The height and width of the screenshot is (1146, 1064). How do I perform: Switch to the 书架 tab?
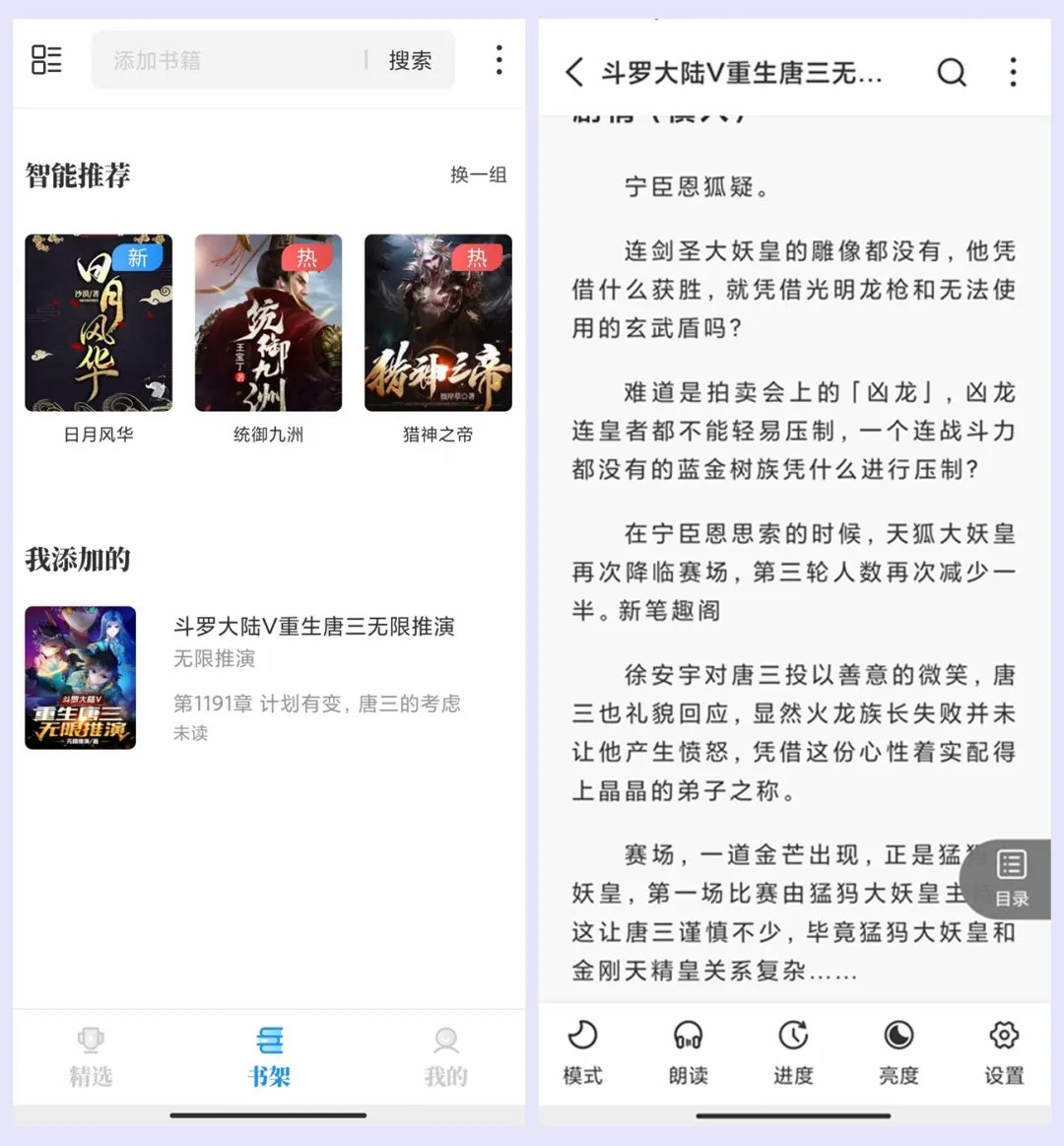(269, 1054)
